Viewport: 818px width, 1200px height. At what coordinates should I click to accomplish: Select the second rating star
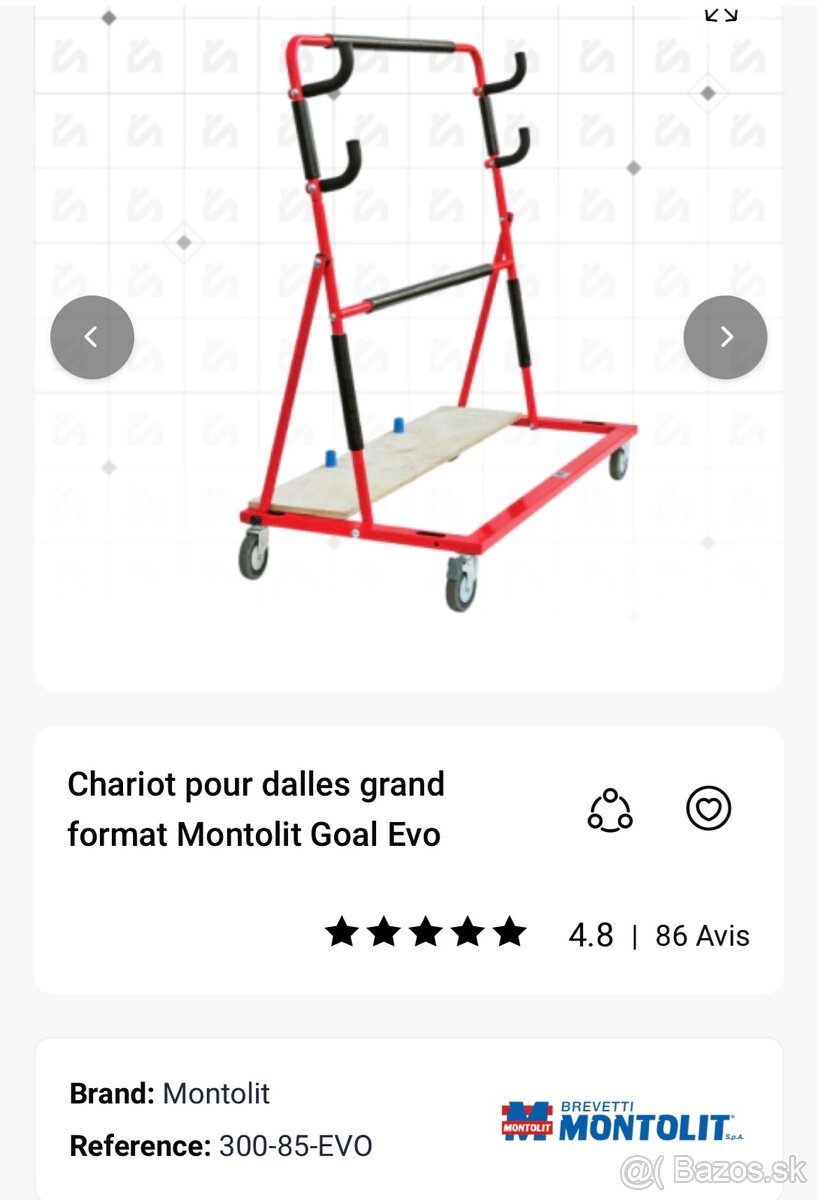386,932
